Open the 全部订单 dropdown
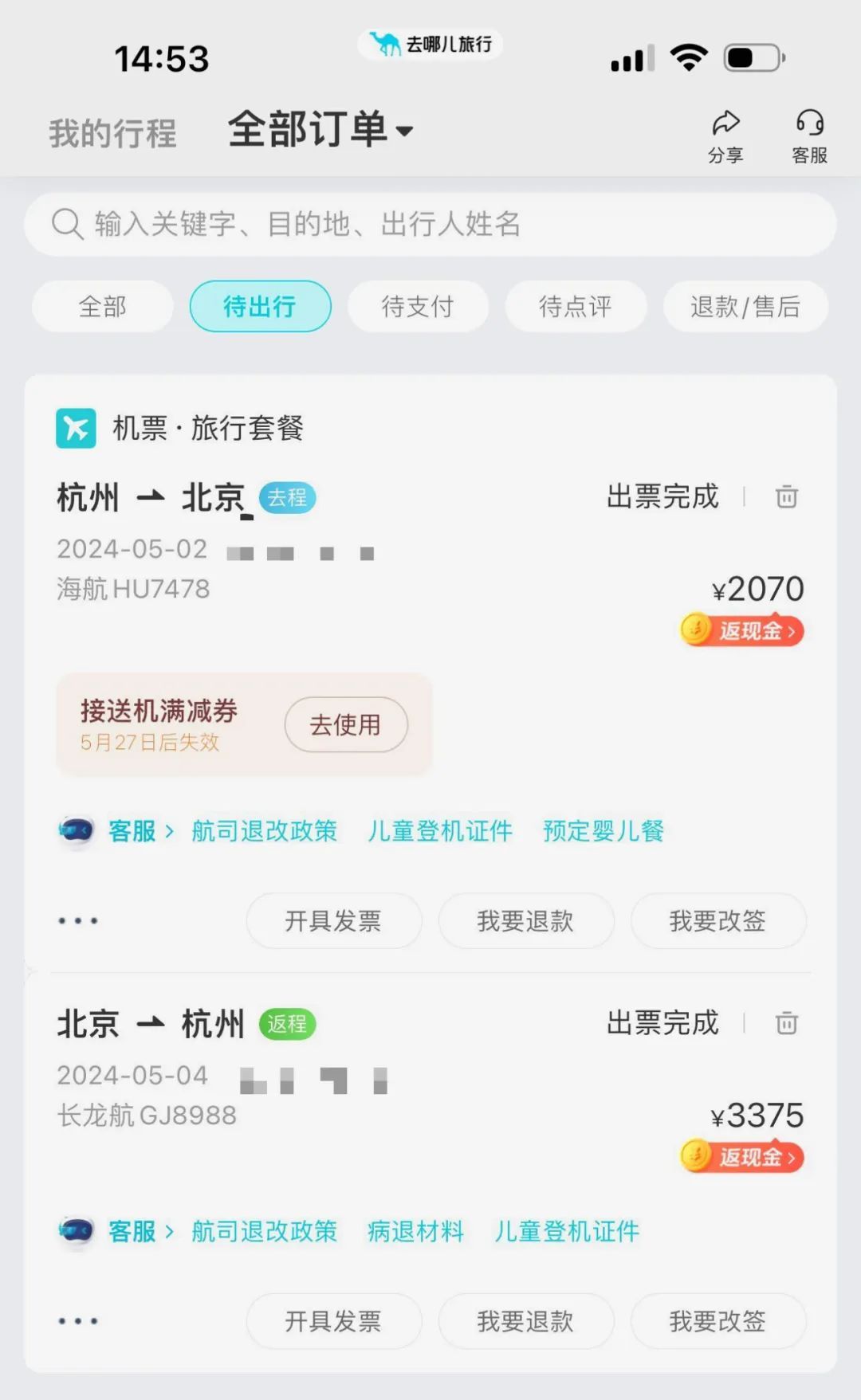861x1400 pixels. [317, 129]
